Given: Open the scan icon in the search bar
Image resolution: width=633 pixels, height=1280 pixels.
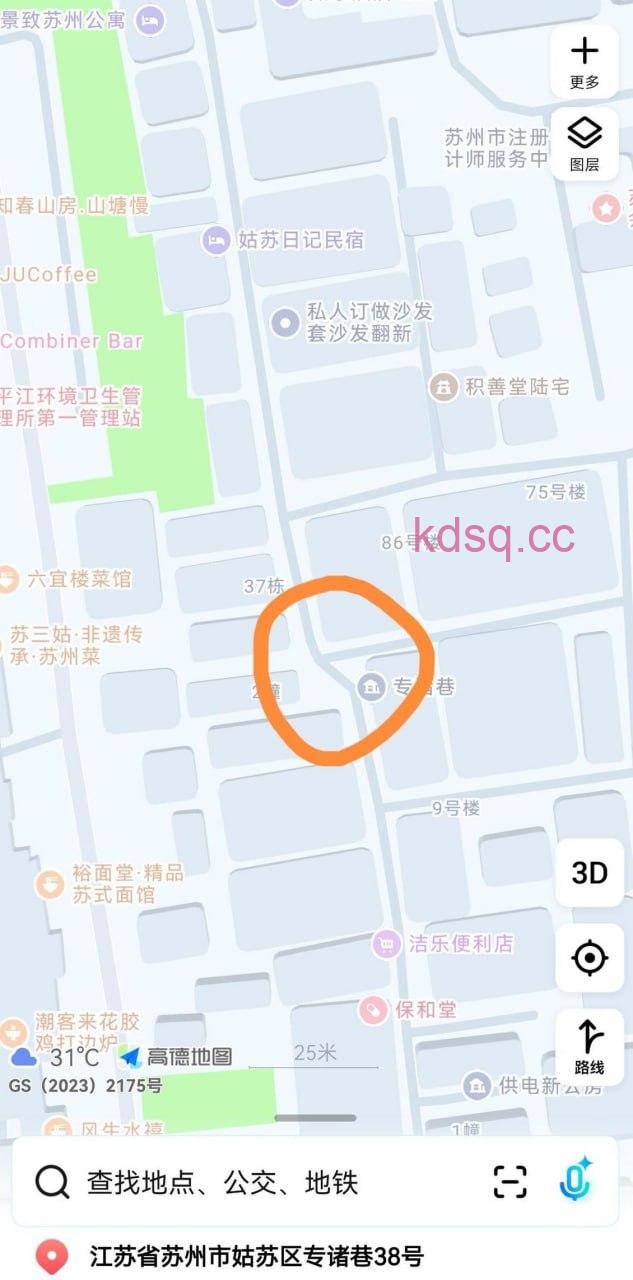Looking at the screenshot, I should (510, 1182).
